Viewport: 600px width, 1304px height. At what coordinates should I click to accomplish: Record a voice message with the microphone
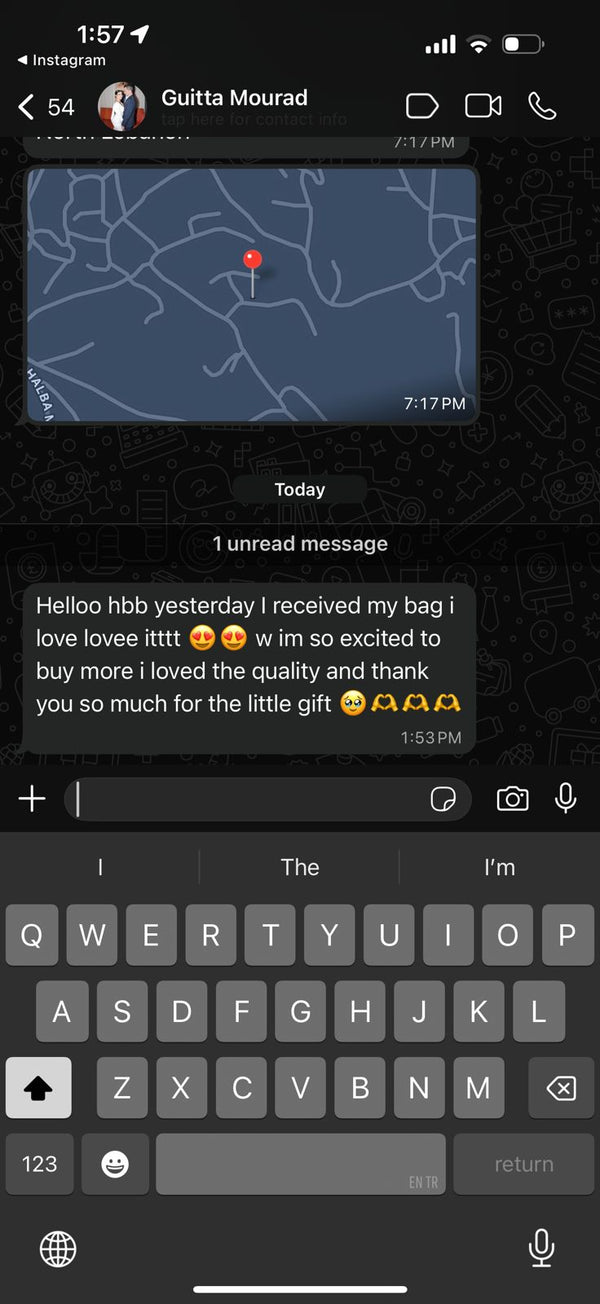coord(566,797)
